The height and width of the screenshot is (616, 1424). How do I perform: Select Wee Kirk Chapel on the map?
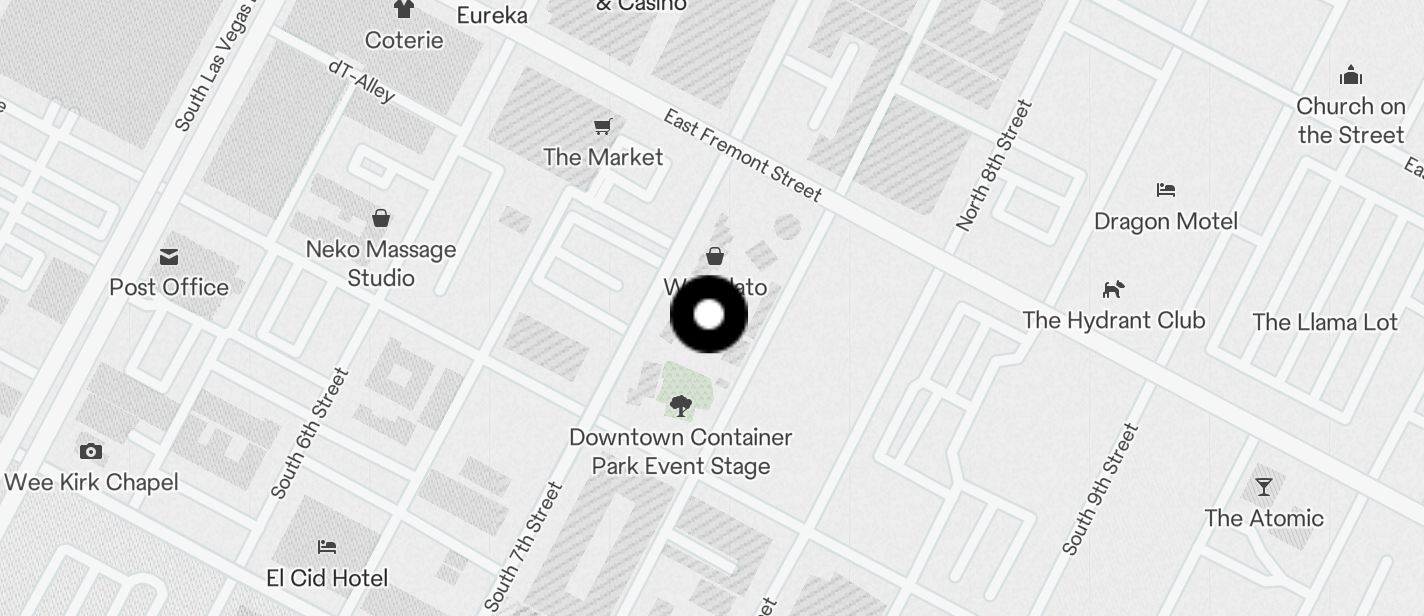click(90, 452)
